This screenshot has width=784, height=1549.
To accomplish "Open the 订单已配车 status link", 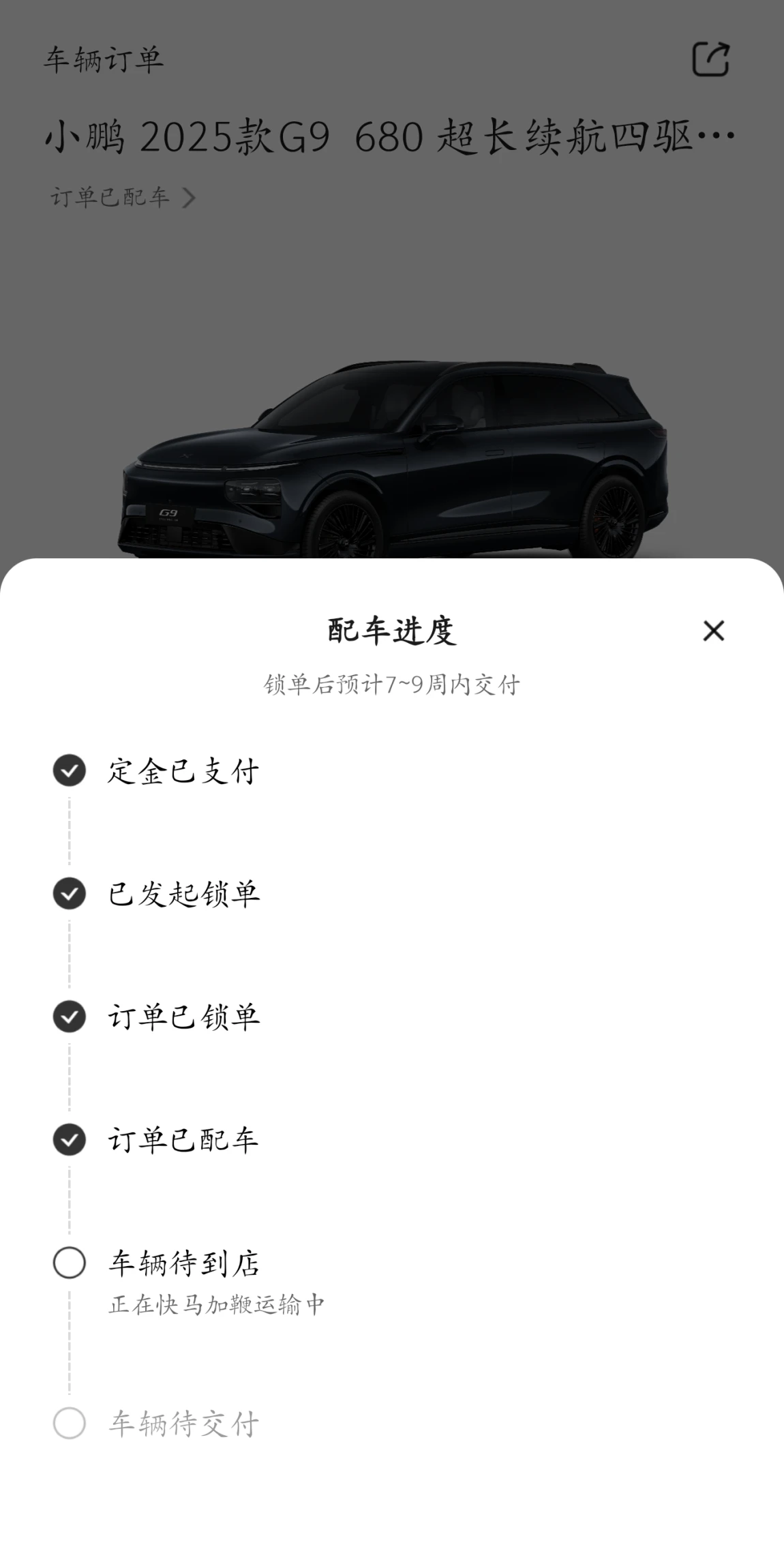I will [123, 198].
